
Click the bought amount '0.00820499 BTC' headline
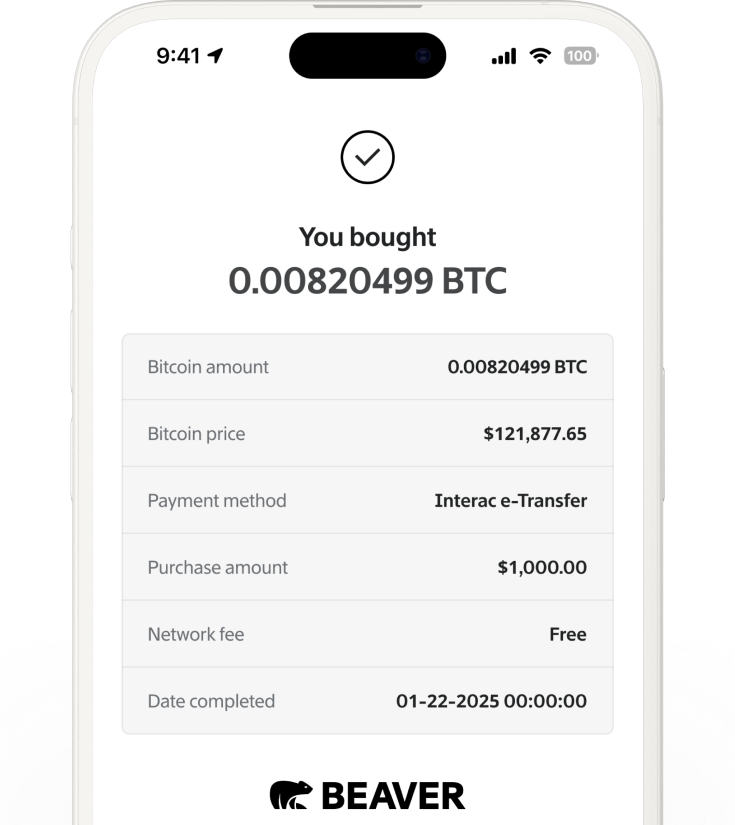[367, 281]
